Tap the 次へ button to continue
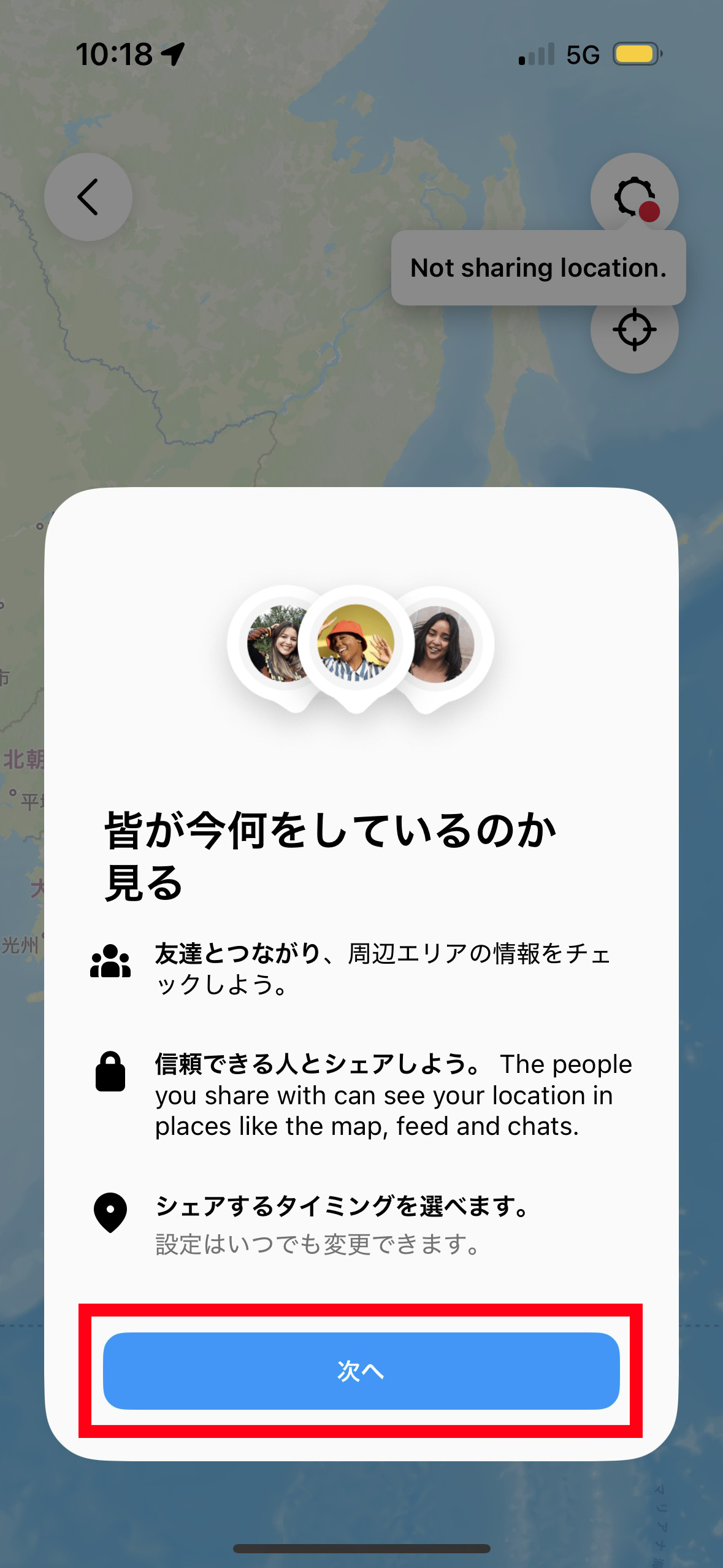This screenshot has height=1568, width=723. pyautogui.click(x=361, y=1370)
